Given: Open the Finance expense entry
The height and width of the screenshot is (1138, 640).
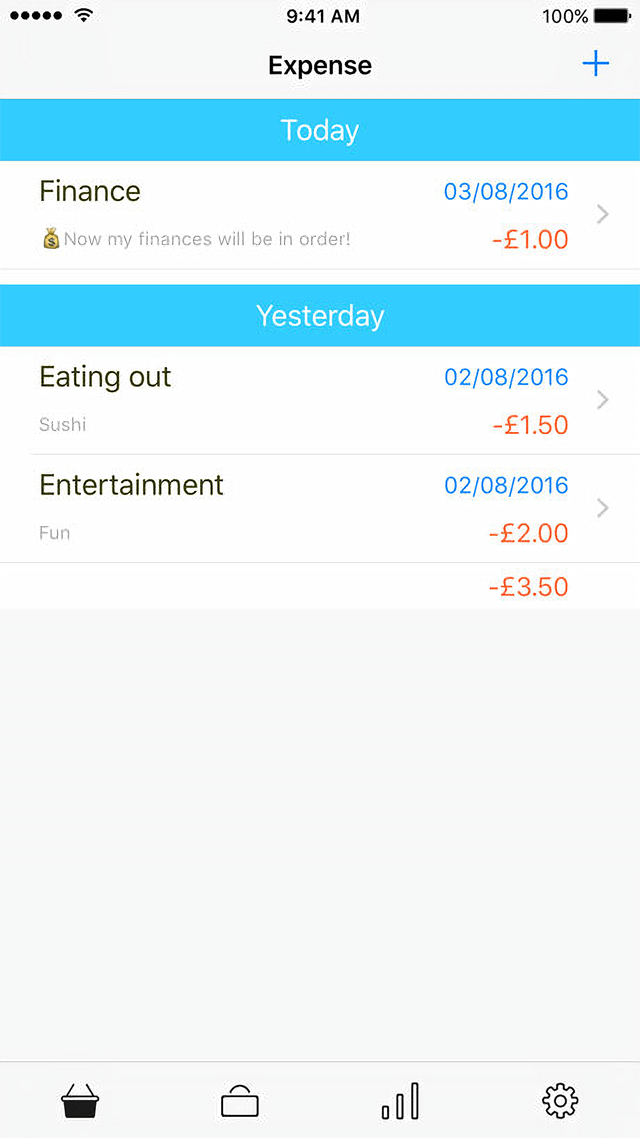Looking at the screenshot, I should click(x=320, y=215).
